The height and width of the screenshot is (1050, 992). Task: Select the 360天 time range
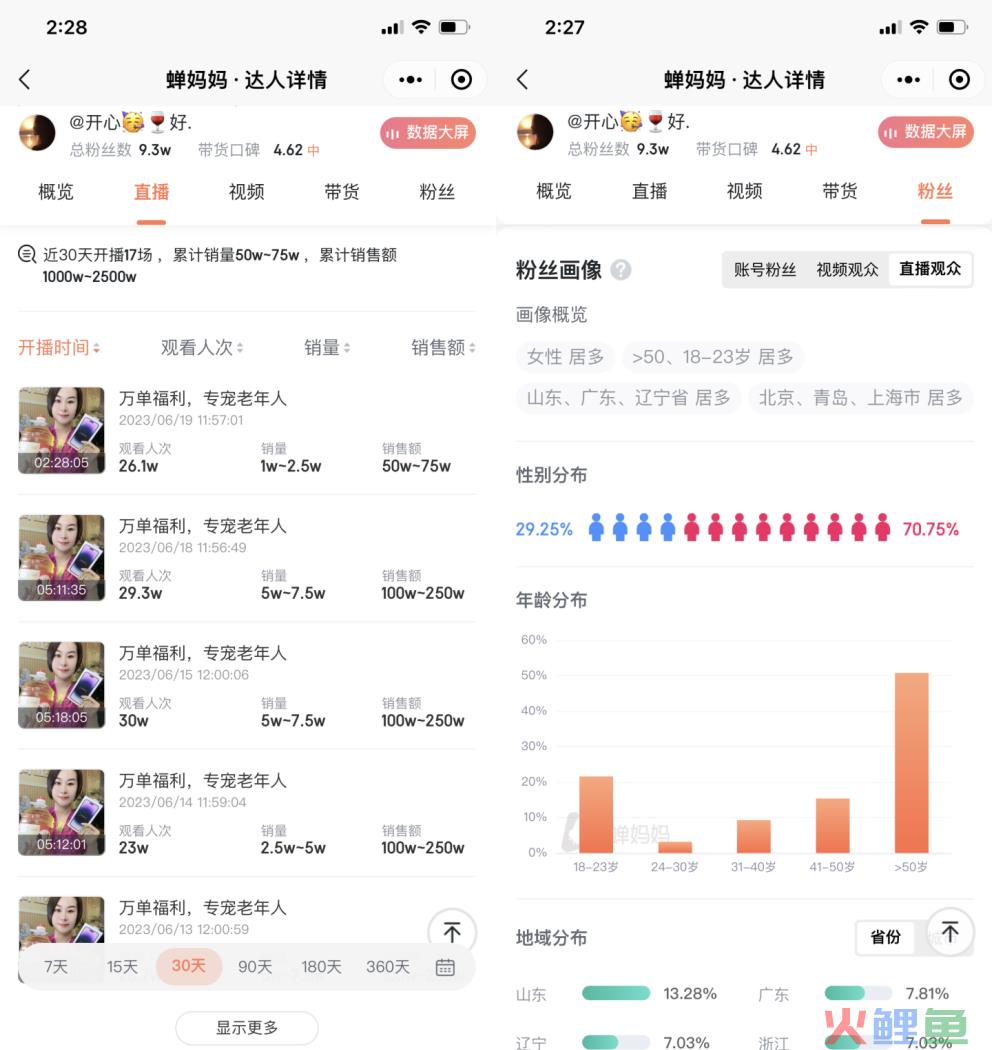[x=388, y=967]
